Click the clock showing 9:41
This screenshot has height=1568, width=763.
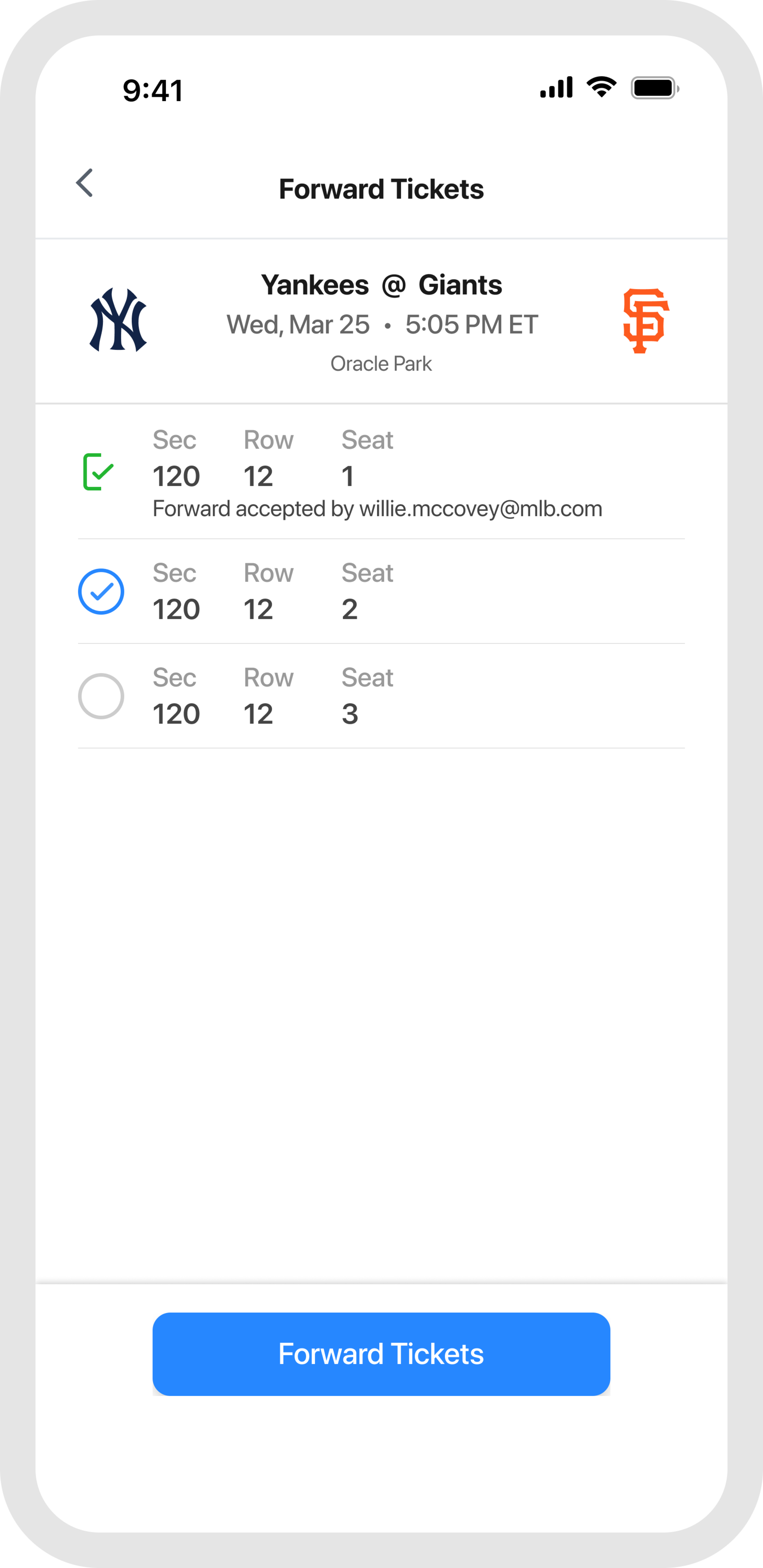(152, 90)
